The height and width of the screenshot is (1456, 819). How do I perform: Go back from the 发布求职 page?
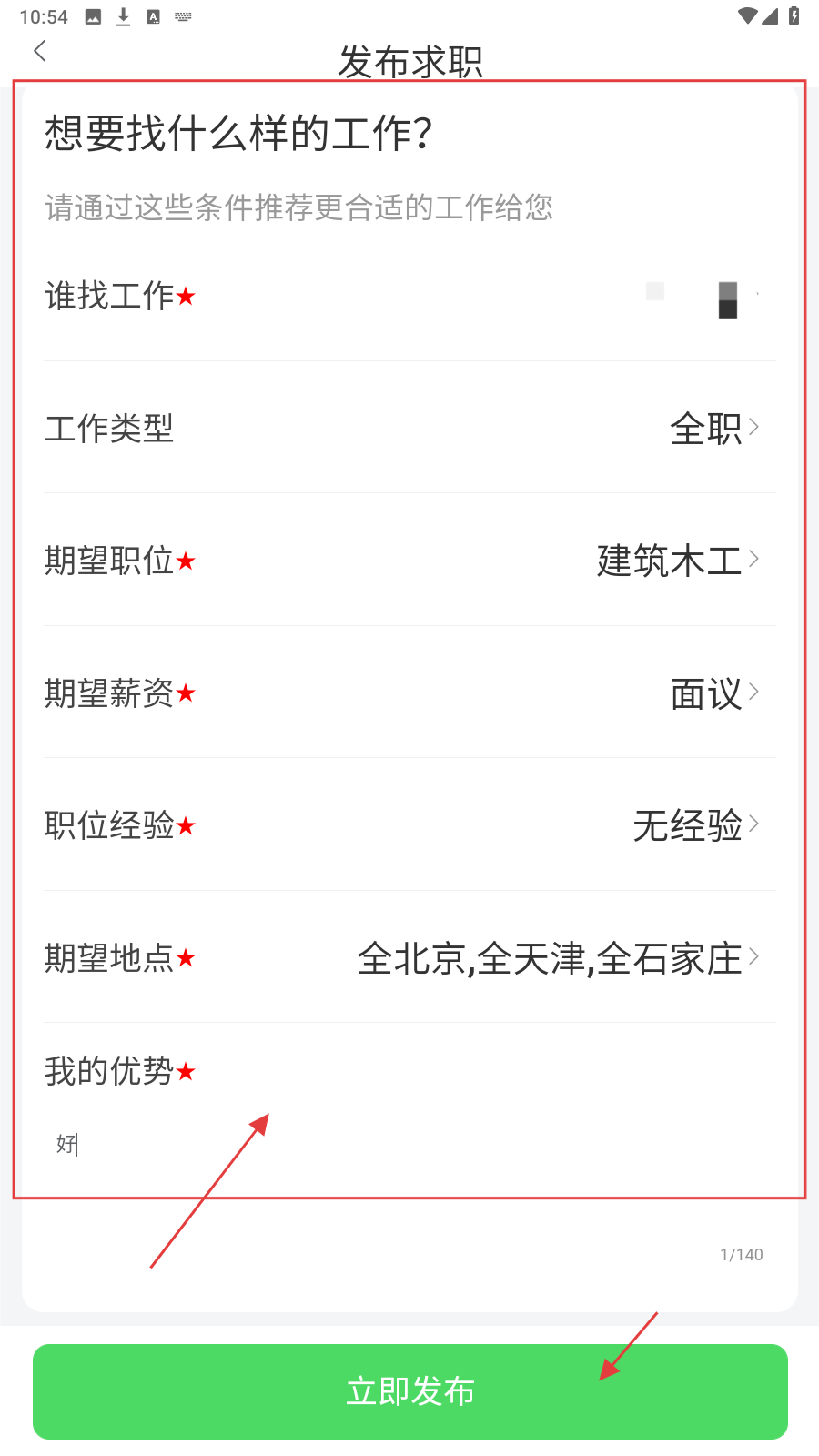pos(40,52)
